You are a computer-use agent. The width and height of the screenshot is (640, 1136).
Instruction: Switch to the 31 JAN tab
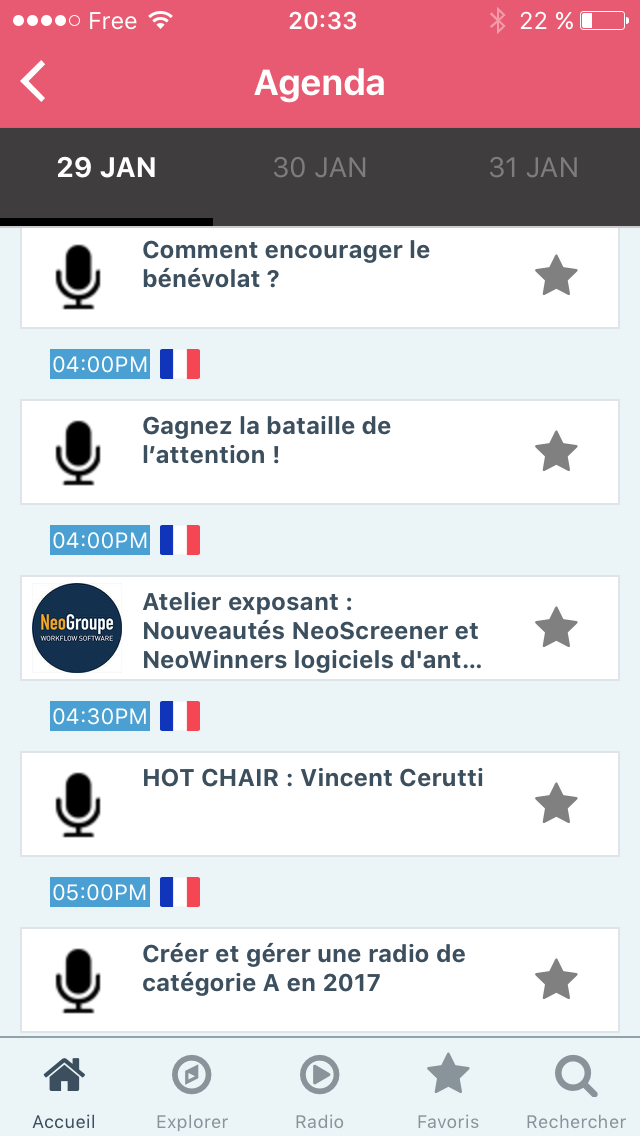pyautogui.click(x=533, y=168)
